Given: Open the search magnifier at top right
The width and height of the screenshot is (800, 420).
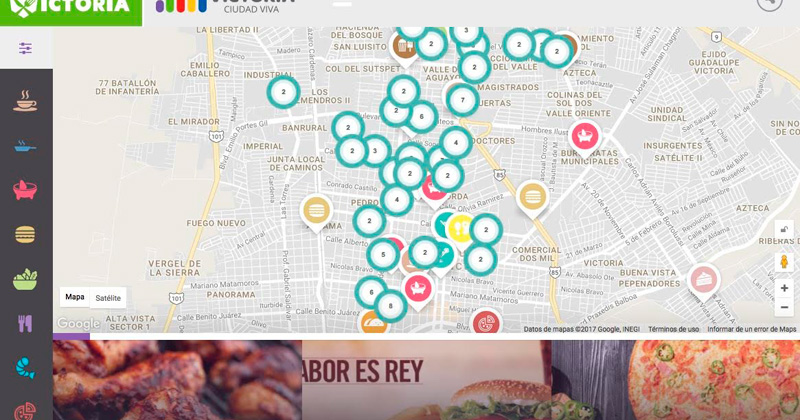Looking at the screenshot, I should pyautogui.click(x=768, y=3).
